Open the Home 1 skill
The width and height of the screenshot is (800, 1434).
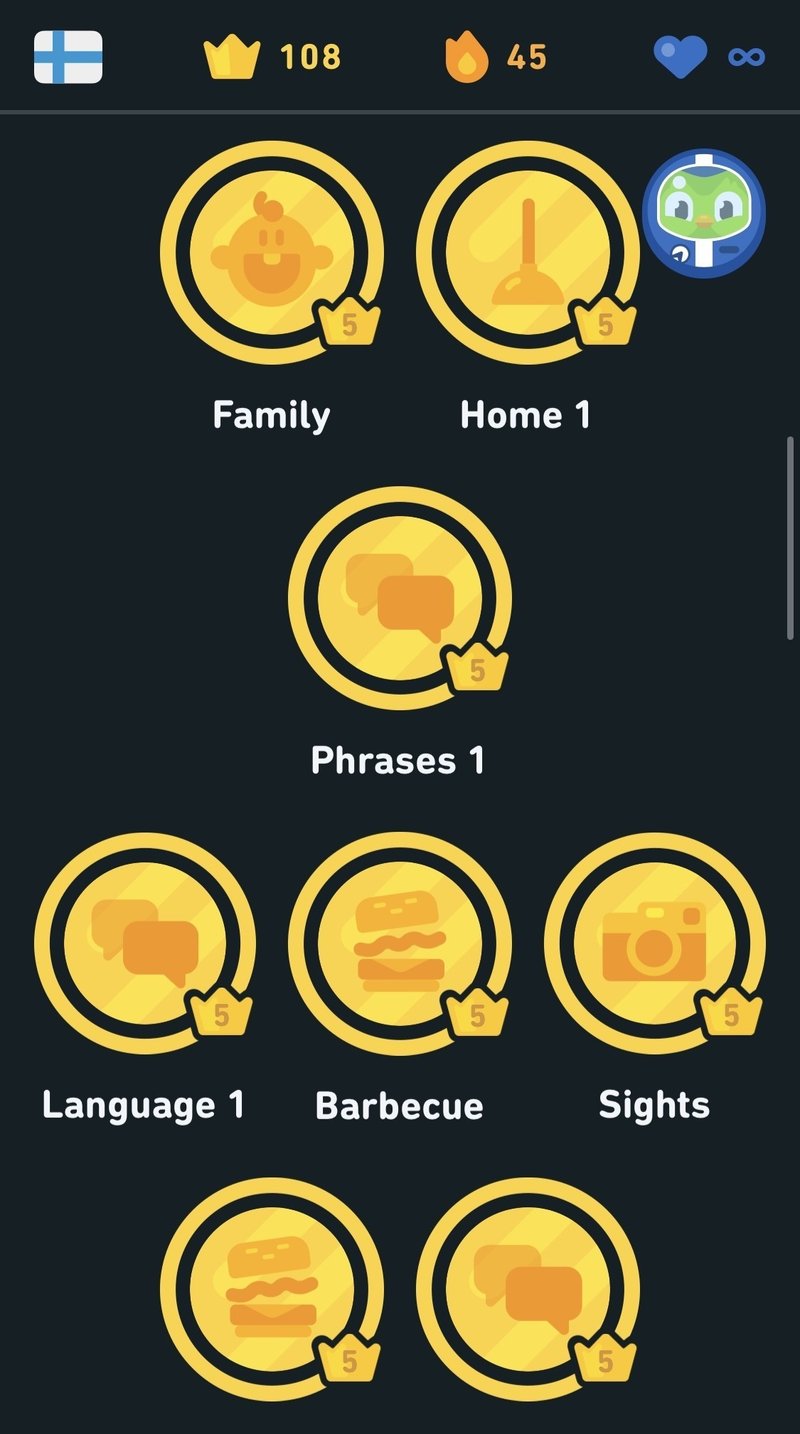pyautogui.click(x=527, y=252)
